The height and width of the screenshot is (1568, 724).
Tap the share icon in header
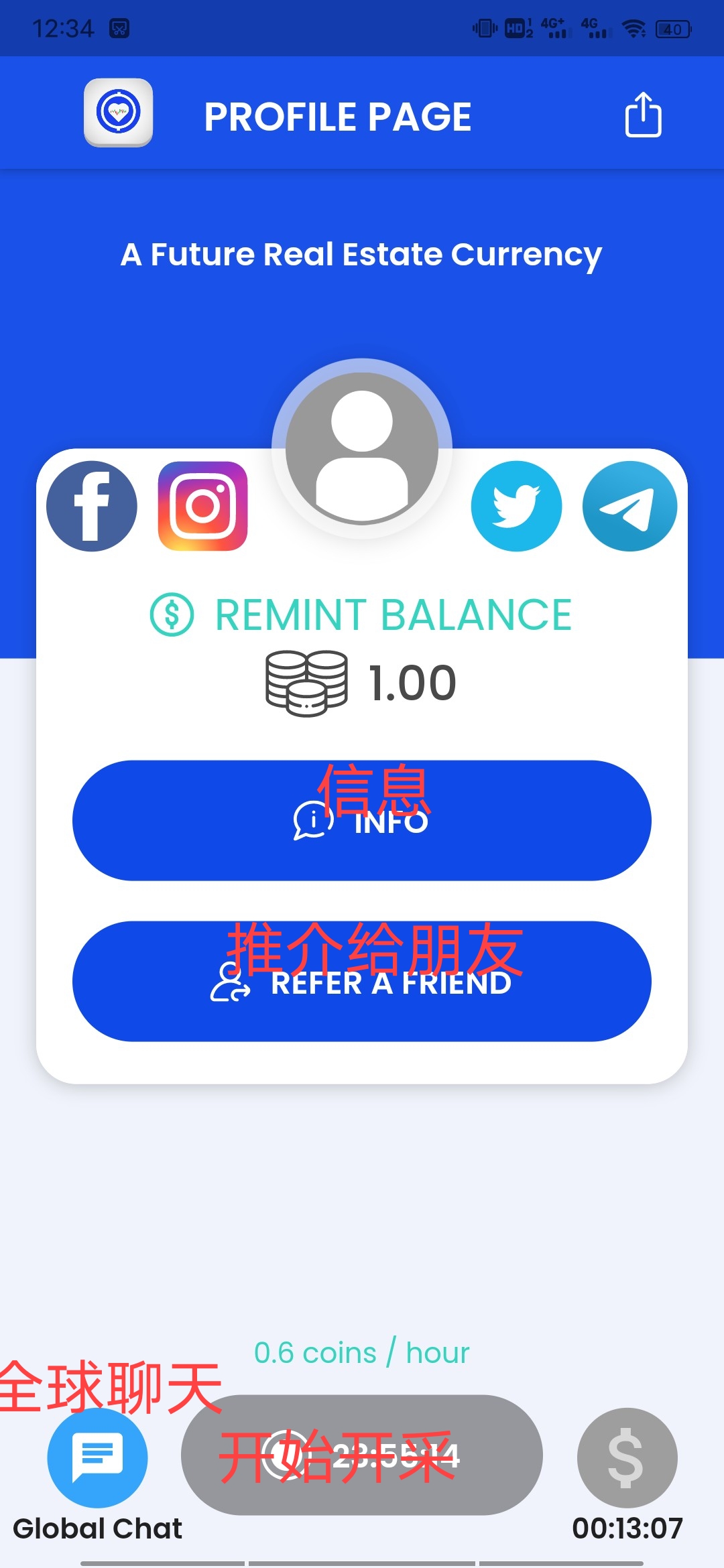coord(643,115)
